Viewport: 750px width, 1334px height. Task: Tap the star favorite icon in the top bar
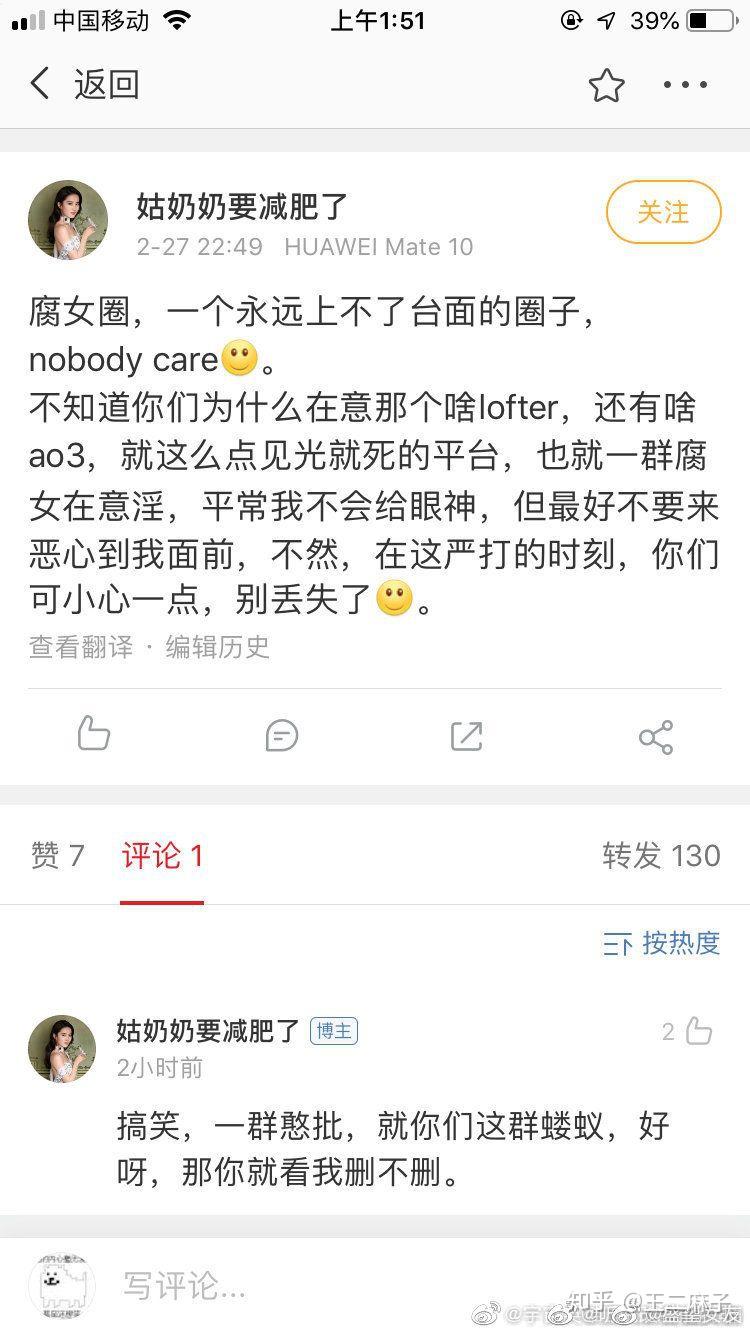click(607, 87)
